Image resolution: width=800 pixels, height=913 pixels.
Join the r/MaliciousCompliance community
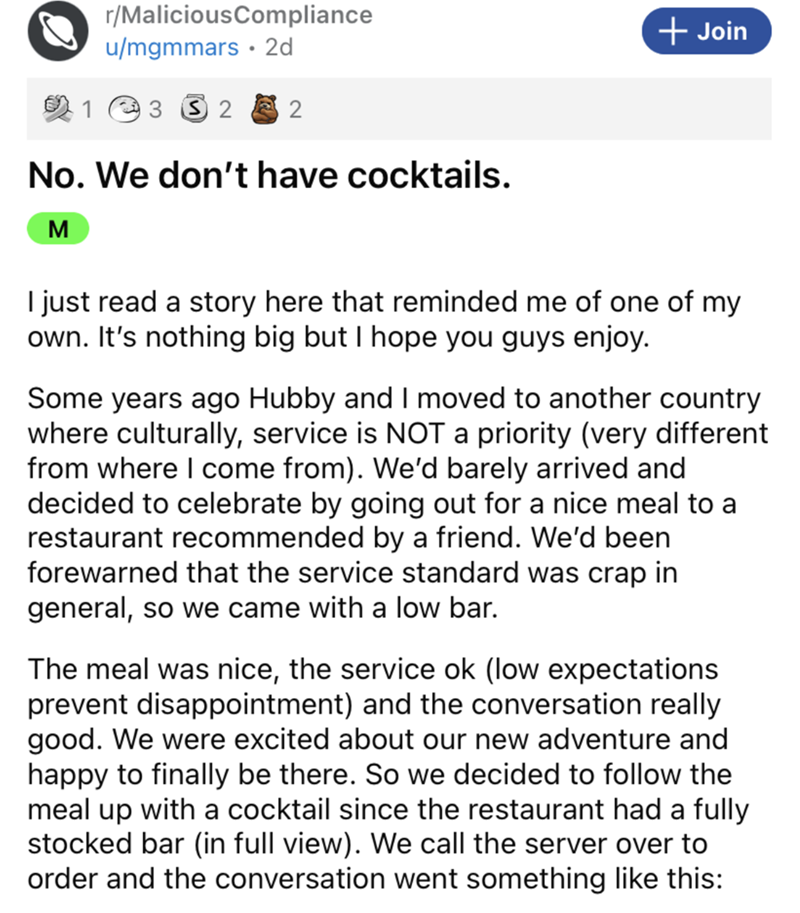(708, 31)
